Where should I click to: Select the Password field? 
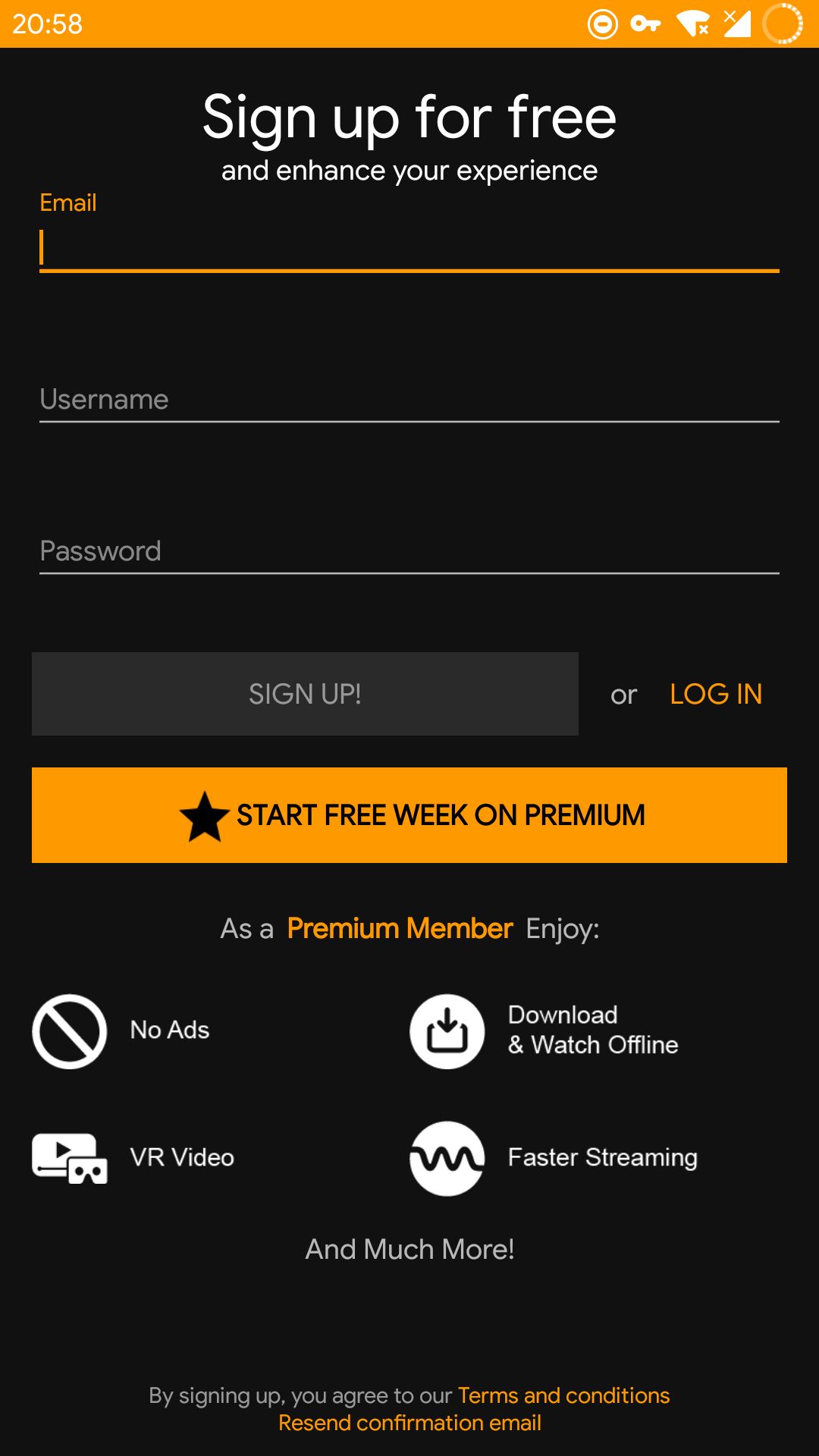409,551
